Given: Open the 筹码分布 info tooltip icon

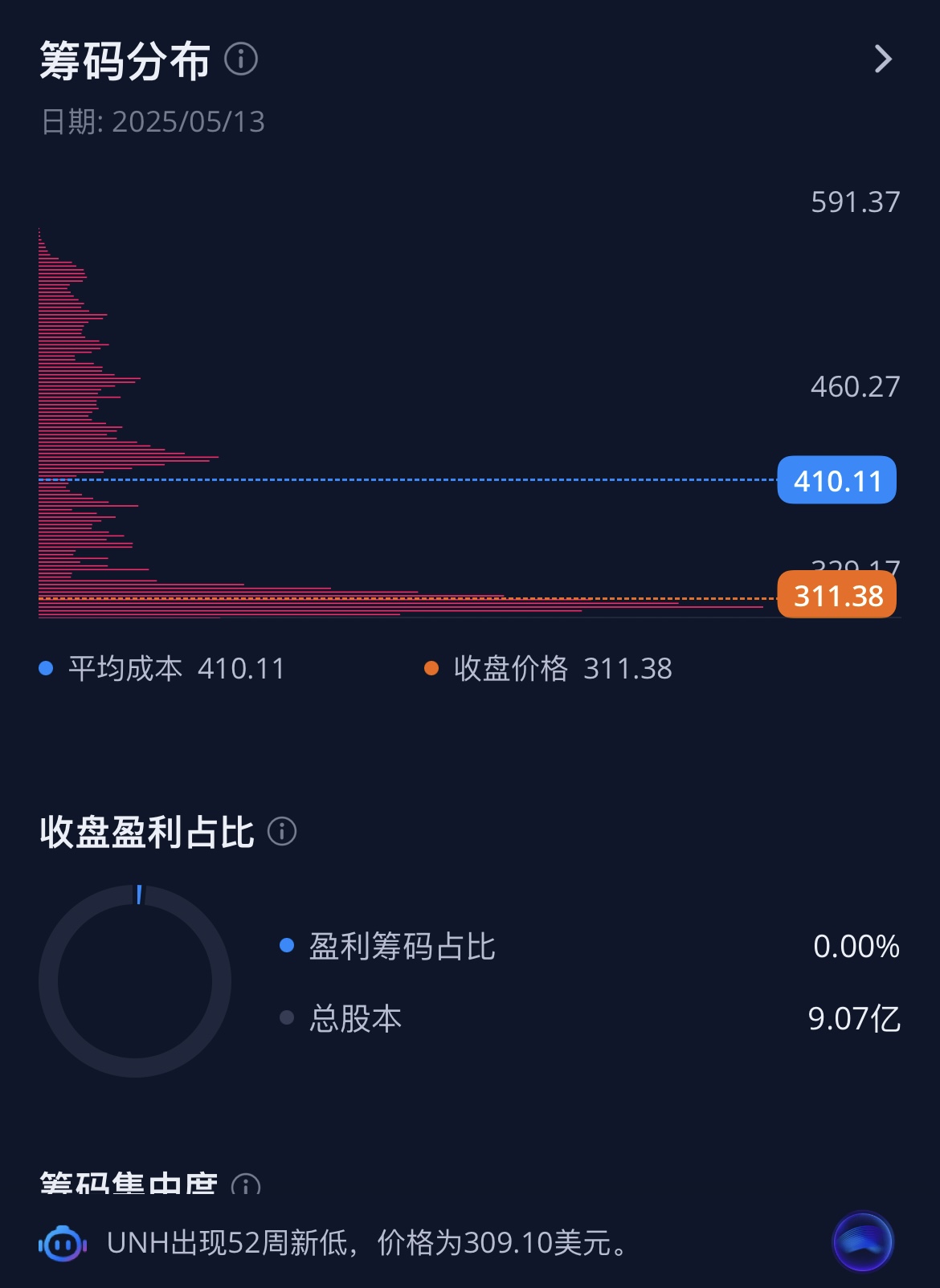Looking at the screenshot, I should tap(240, 59).
